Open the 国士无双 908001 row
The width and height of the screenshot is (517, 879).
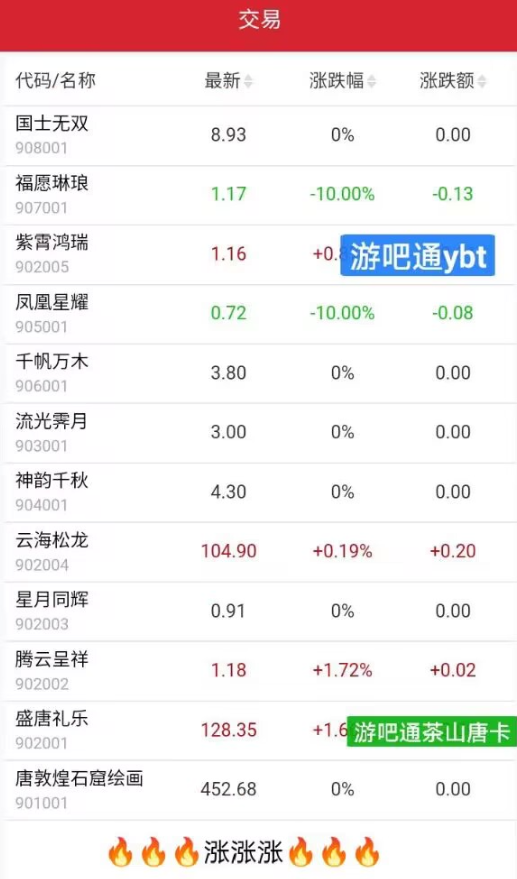[x=258, y=136]
